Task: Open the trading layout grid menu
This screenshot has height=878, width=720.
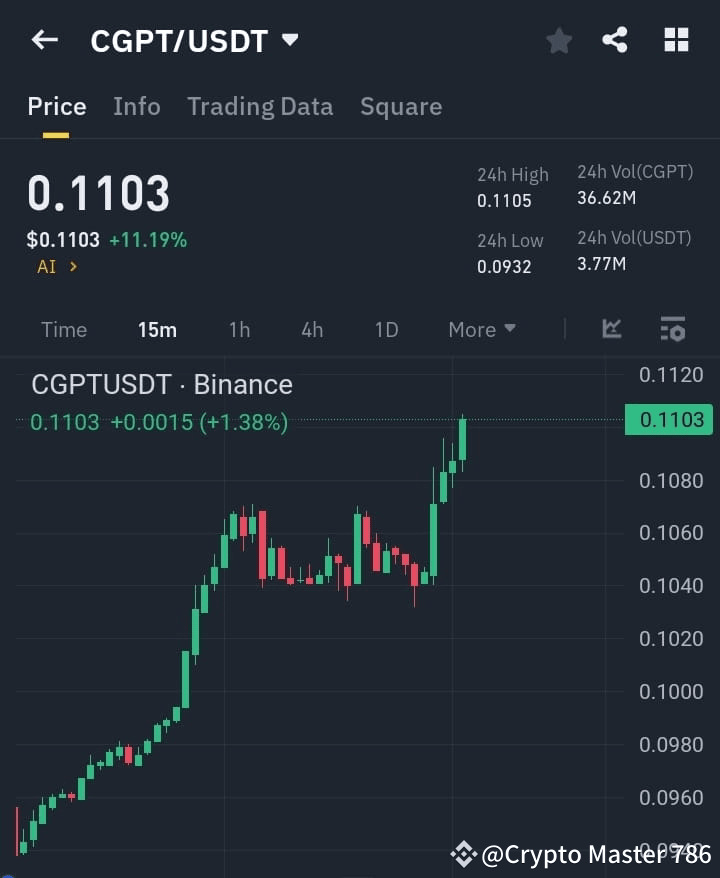Action: pyautogui.click(x=676, y=40)
